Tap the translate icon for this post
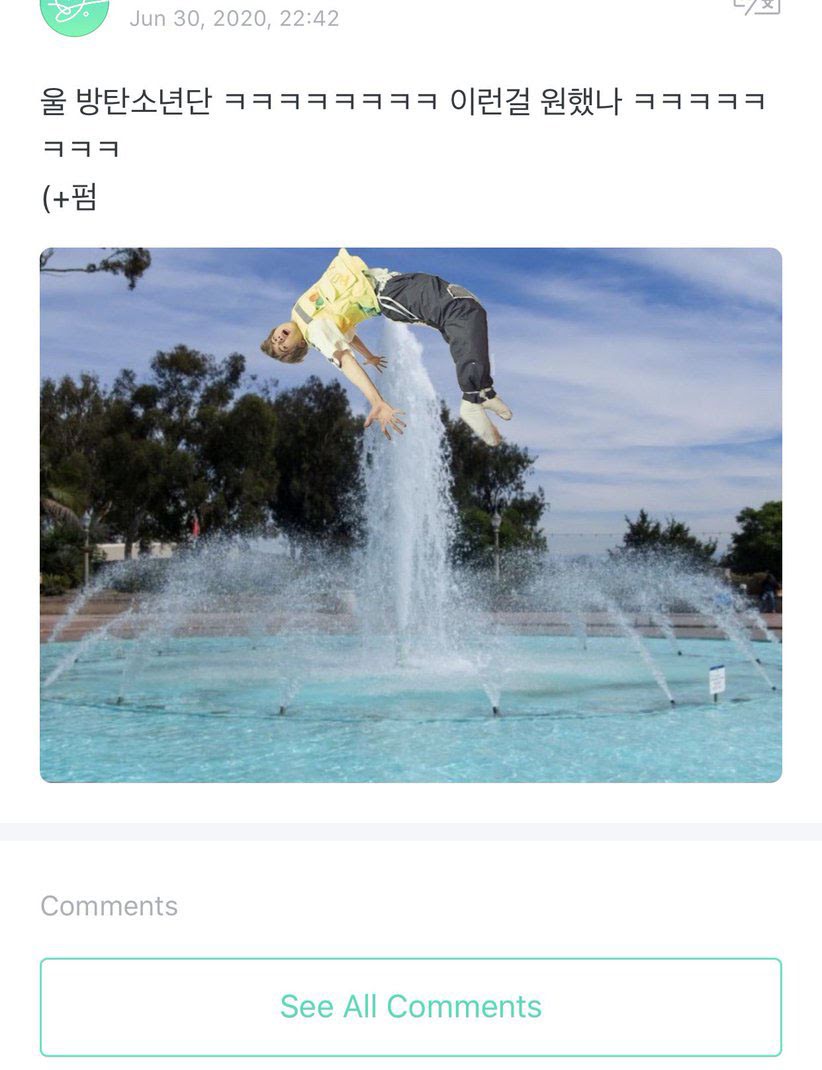This screenshot has height=1070, width=822. click(756, 6)
